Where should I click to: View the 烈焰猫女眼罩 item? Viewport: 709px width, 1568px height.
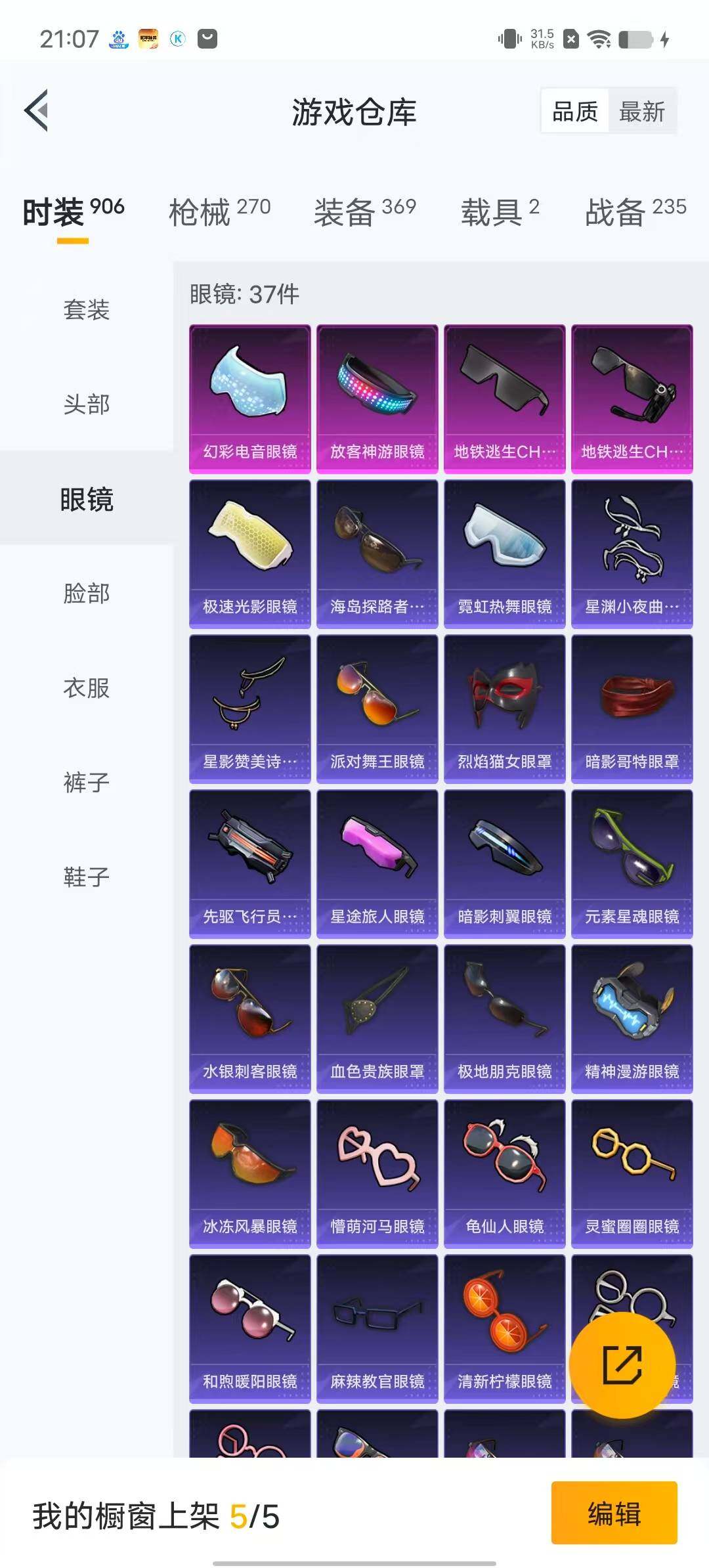pyautogui.click(x=504, y=708)
